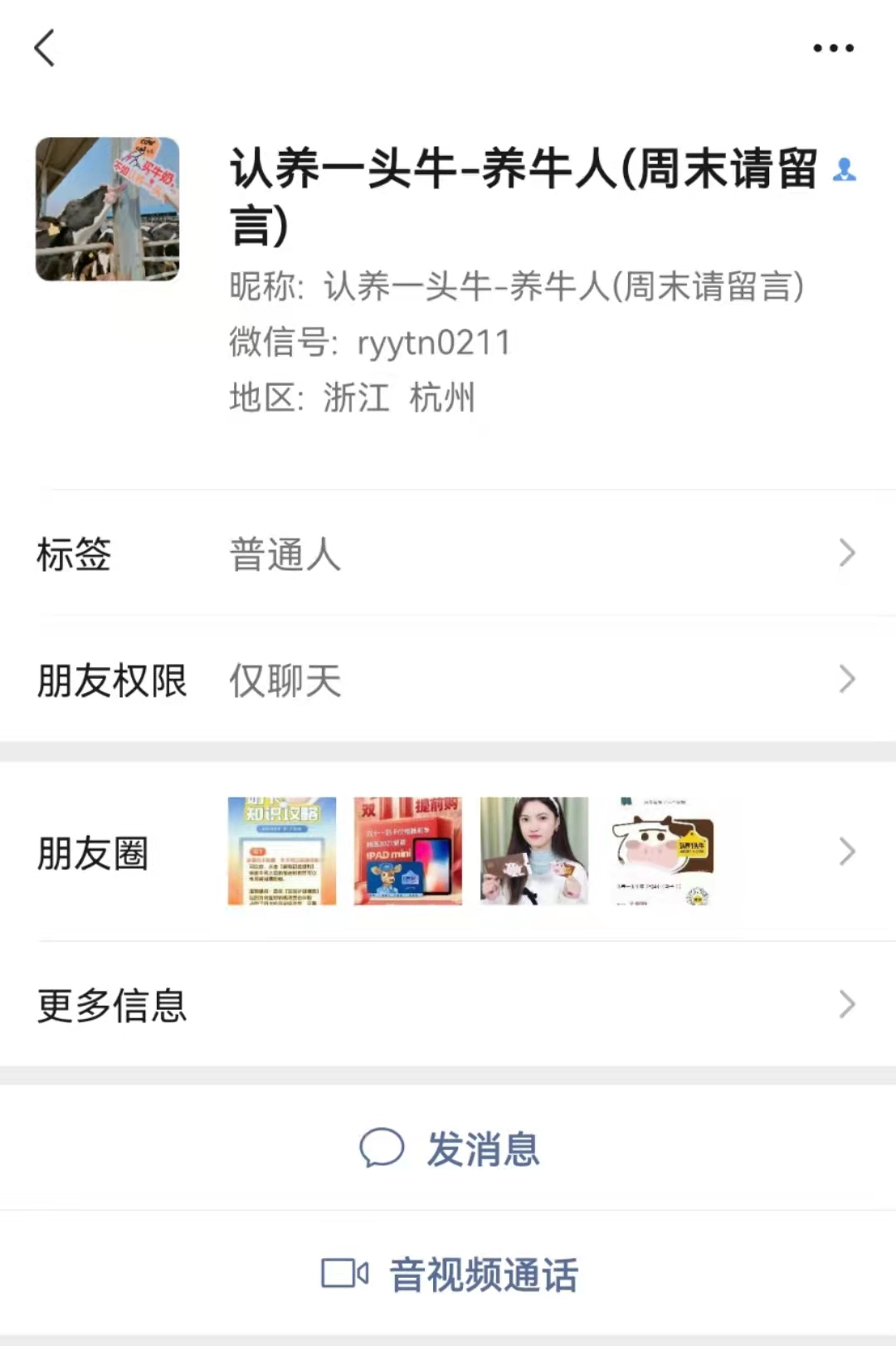Image resolution: width=896 pixels, height=1346 pixels.
Task: Start a call via 音视频通话
Action: (450, 1274)
